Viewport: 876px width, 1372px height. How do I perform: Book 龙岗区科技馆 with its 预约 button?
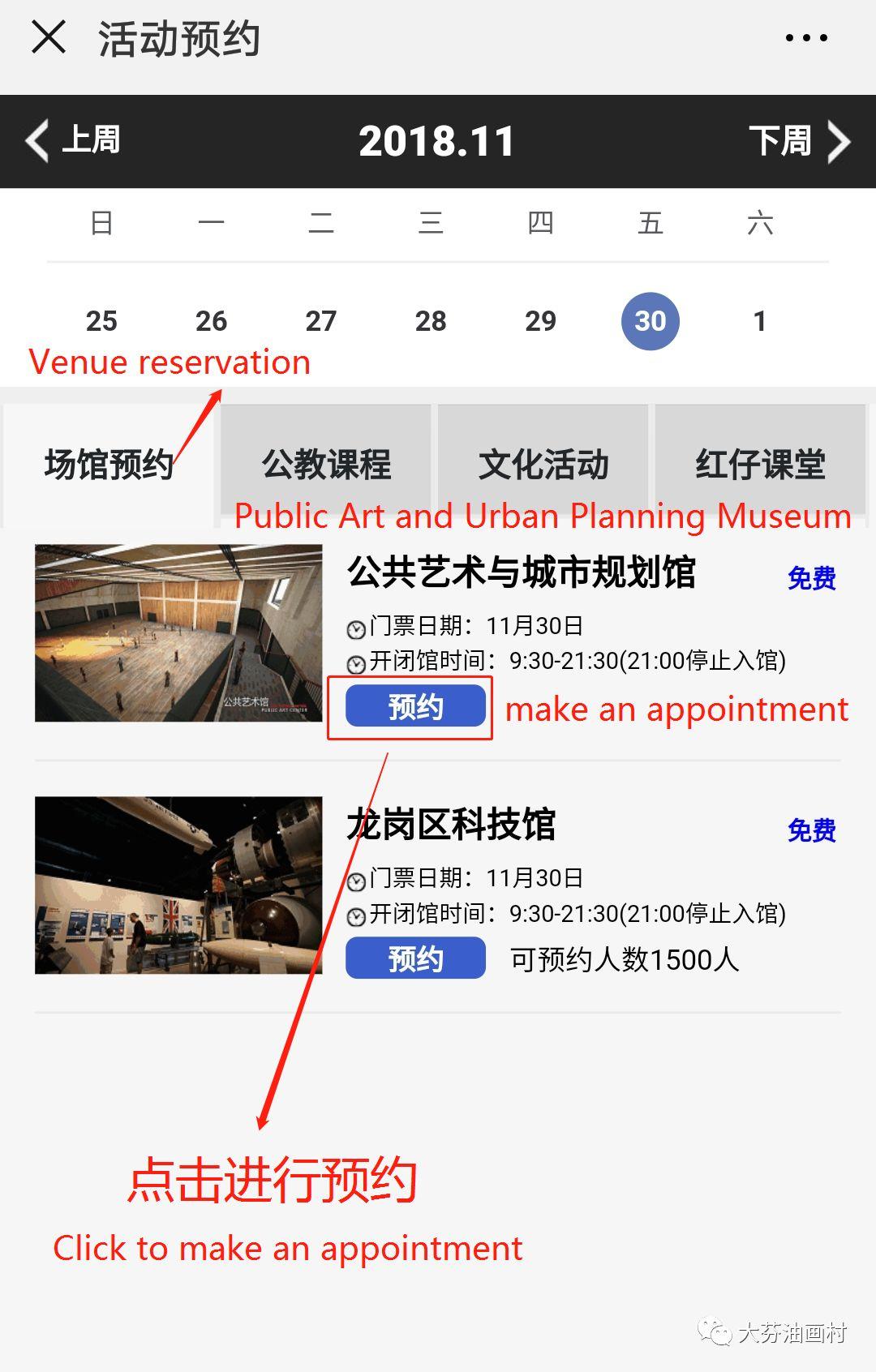[415, 958]
